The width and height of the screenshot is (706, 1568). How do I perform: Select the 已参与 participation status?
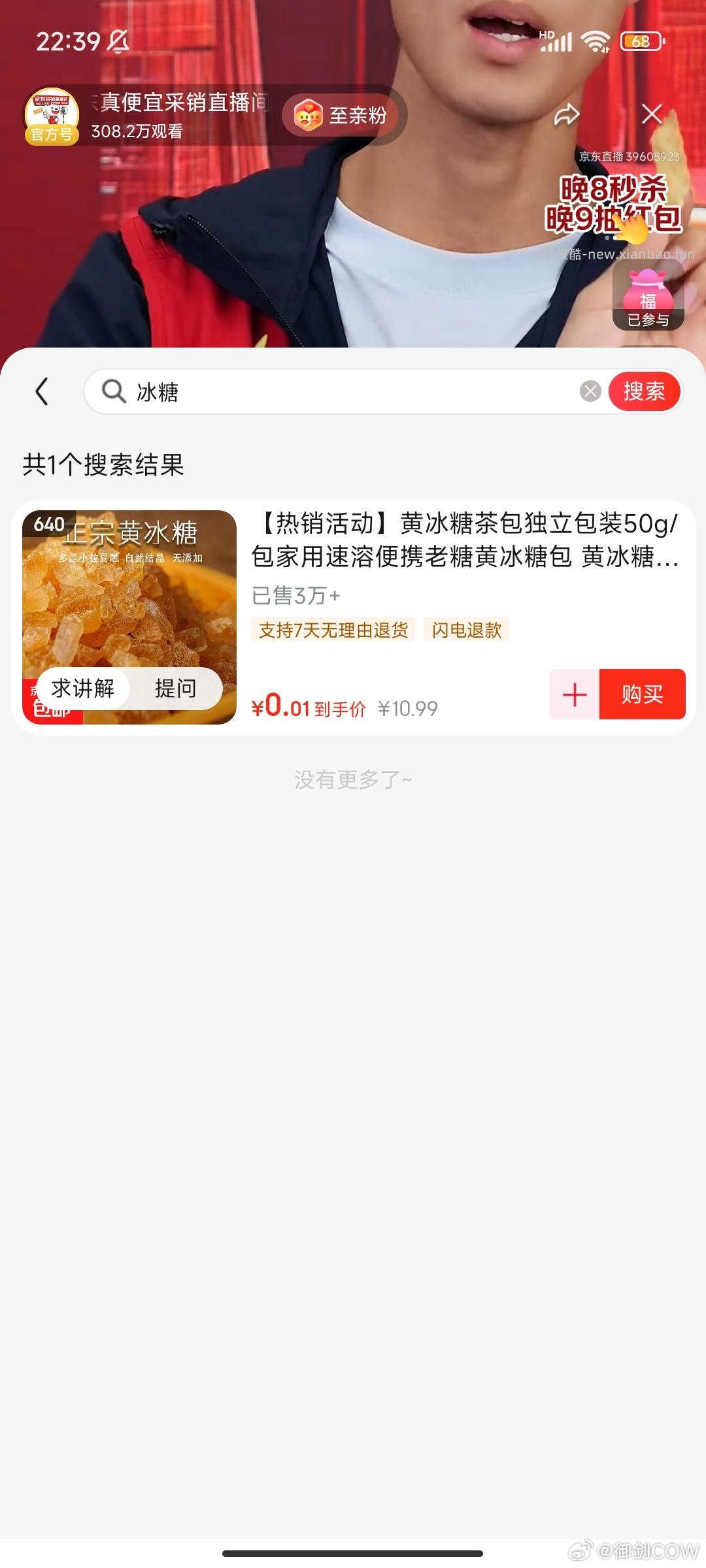pos(647,321)
